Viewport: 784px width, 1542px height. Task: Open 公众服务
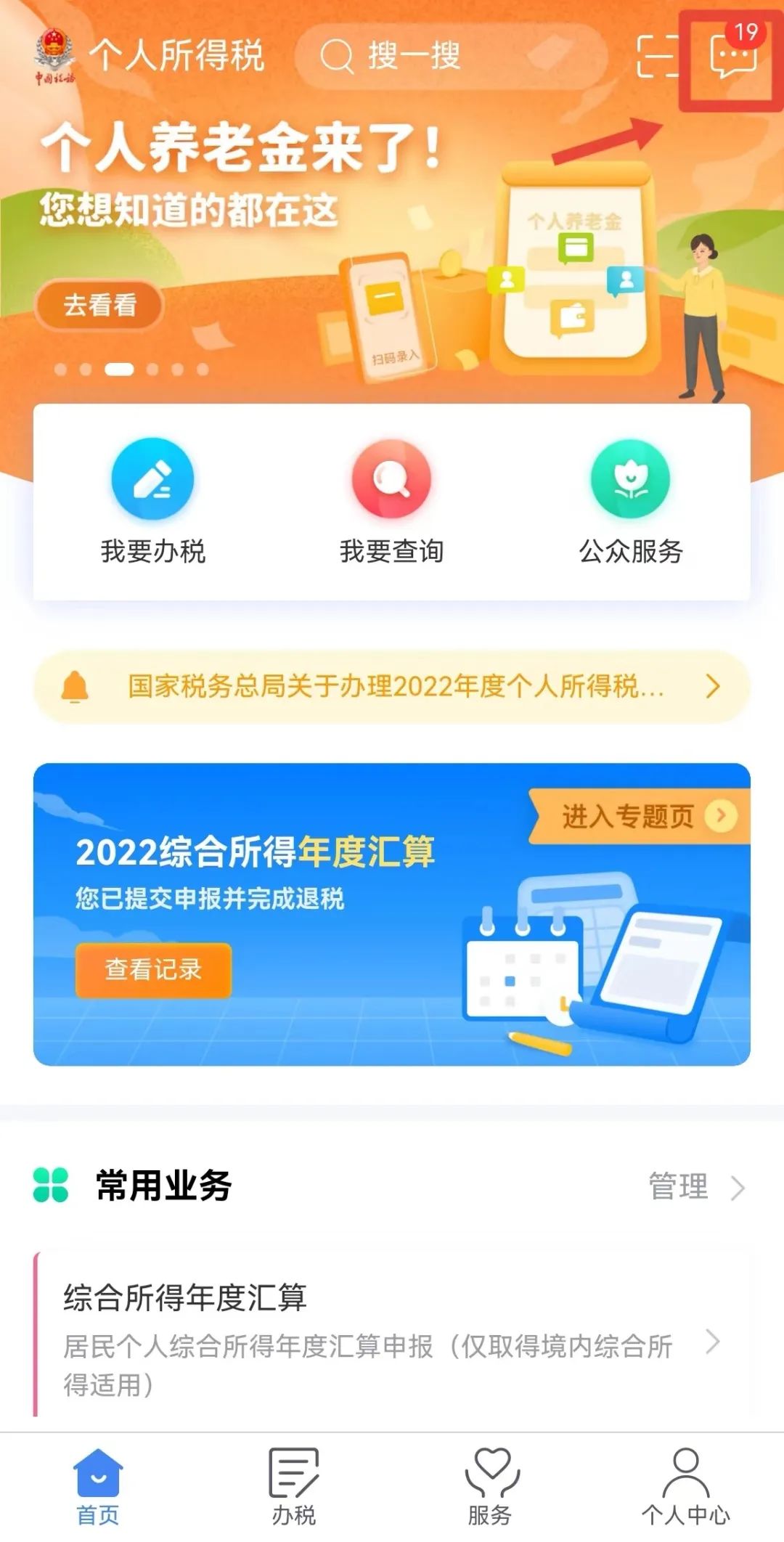pos(631,501)
